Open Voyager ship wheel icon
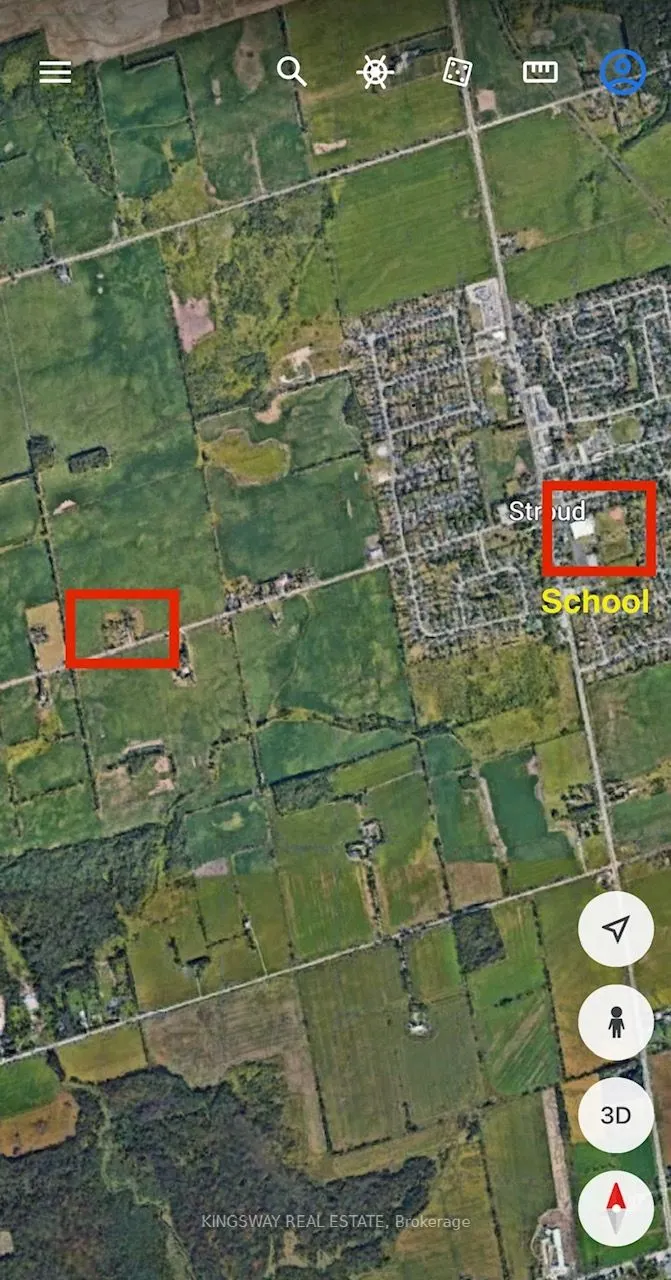The width and height of the screenshot is (671, 1280). pyautogui.click(x=375, y=72)
